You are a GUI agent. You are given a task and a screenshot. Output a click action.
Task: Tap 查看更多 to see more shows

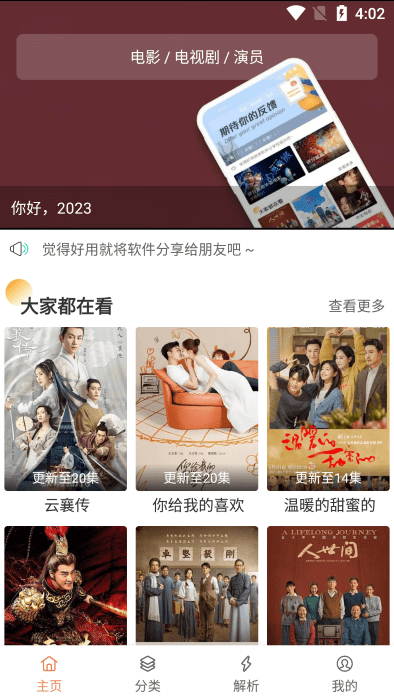(357, 306)
